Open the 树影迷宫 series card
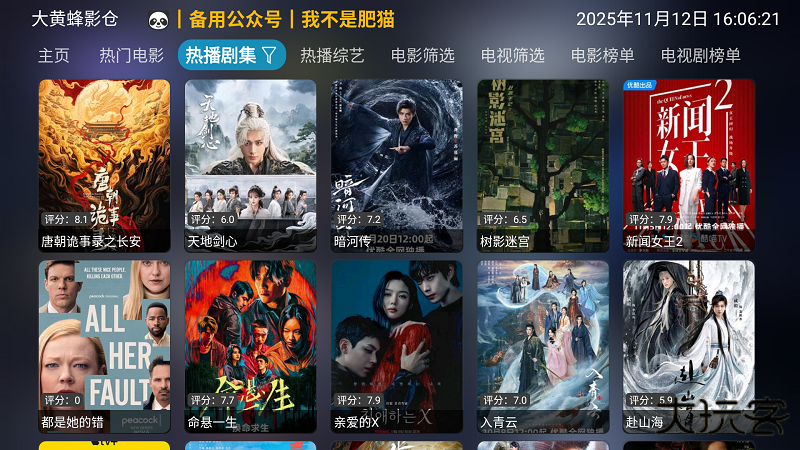Image resolution: width=800 pixels, height=450 pixels. [542, 165]
